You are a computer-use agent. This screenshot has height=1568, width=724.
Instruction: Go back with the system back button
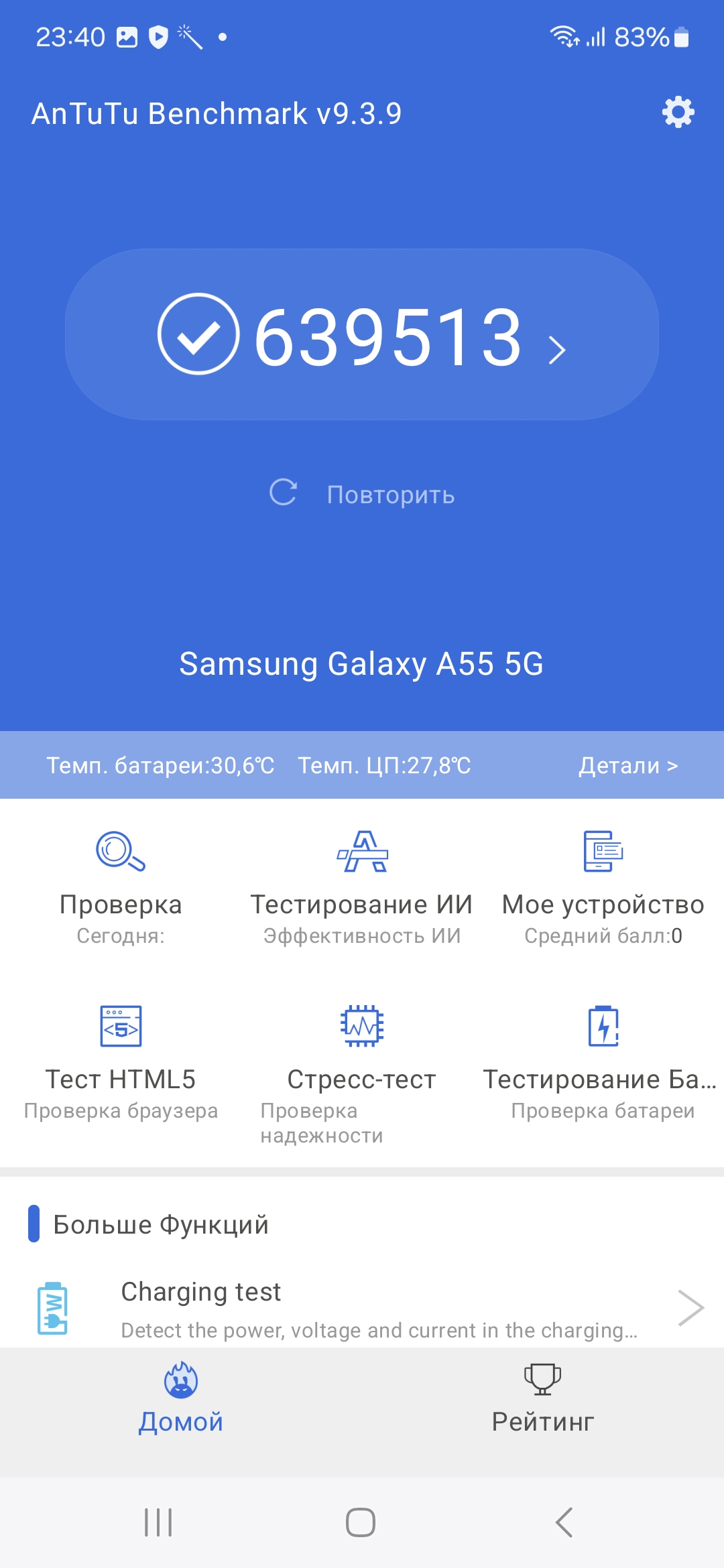point(564,1522)
